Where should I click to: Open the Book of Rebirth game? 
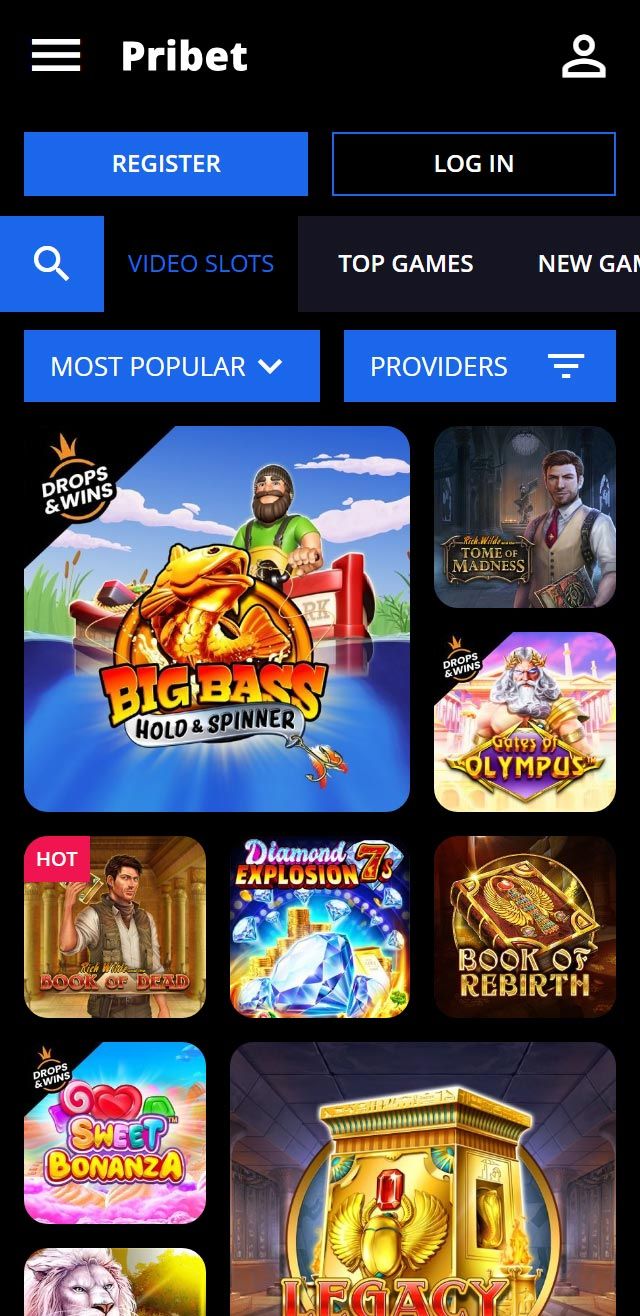(x=525, y=927)
